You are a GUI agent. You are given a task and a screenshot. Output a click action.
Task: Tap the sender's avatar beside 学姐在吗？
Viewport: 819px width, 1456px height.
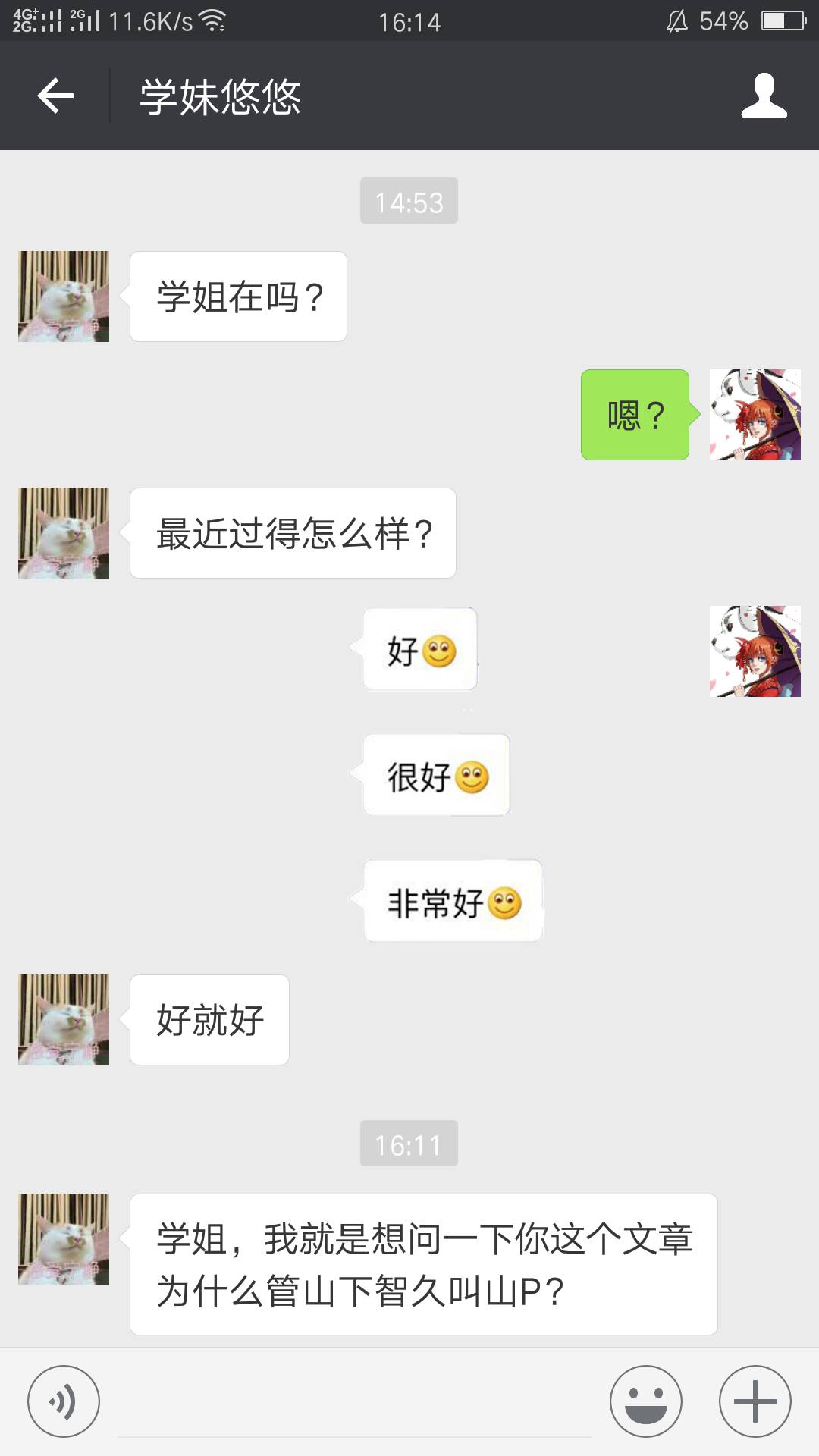(x=64, y=297)
